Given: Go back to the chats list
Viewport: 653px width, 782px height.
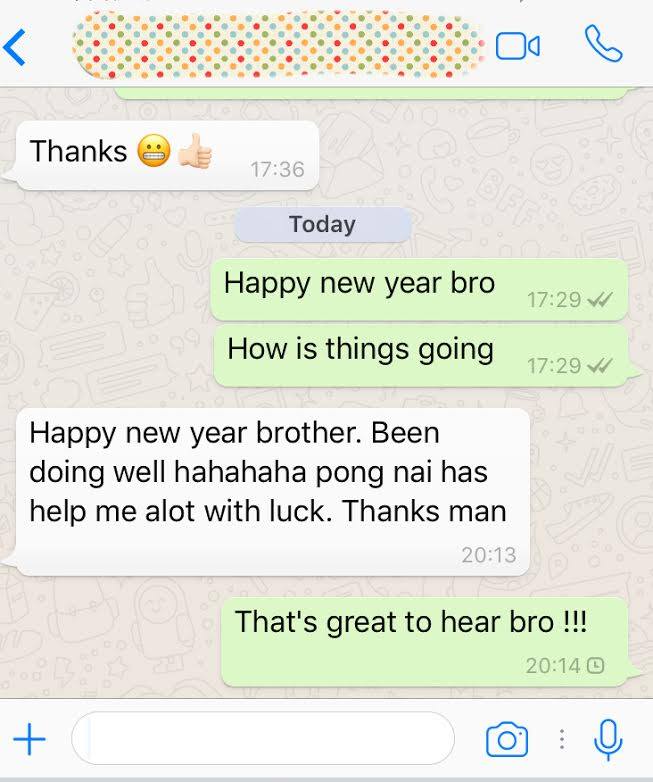Looking at the screenshot, I should [16, 46].
